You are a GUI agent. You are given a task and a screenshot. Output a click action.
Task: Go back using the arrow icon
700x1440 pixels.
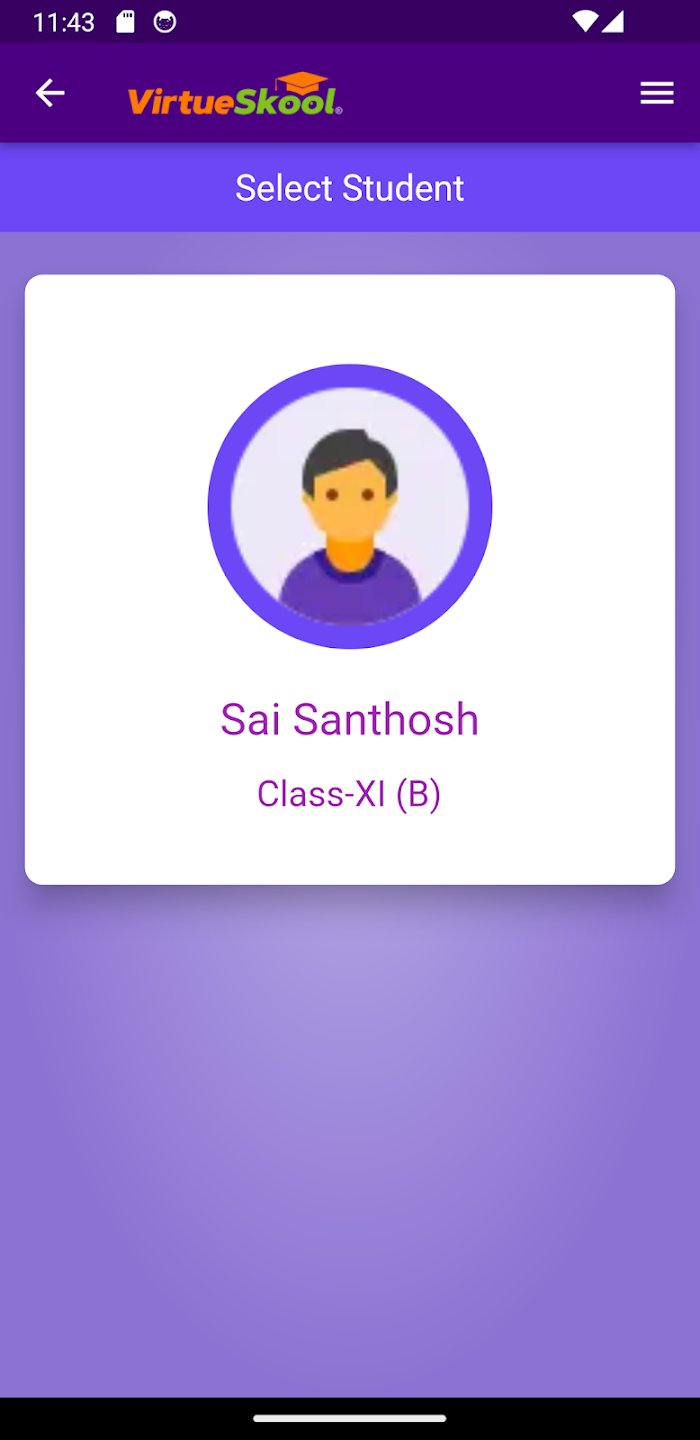(x=50, y=94)
